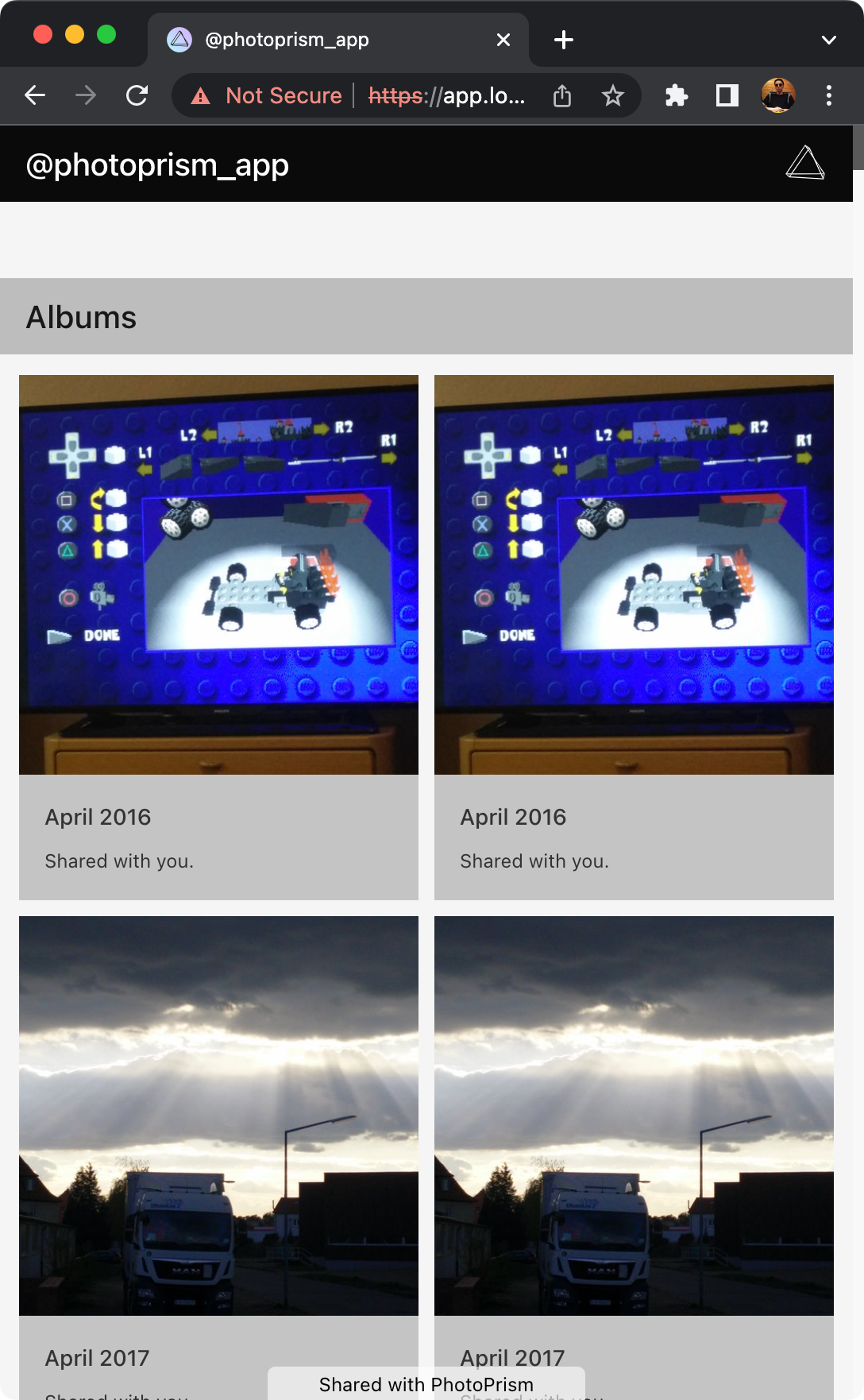864x1400 pixels.
Task: Open the first April 2017 album
Action: coord(218,1158)
